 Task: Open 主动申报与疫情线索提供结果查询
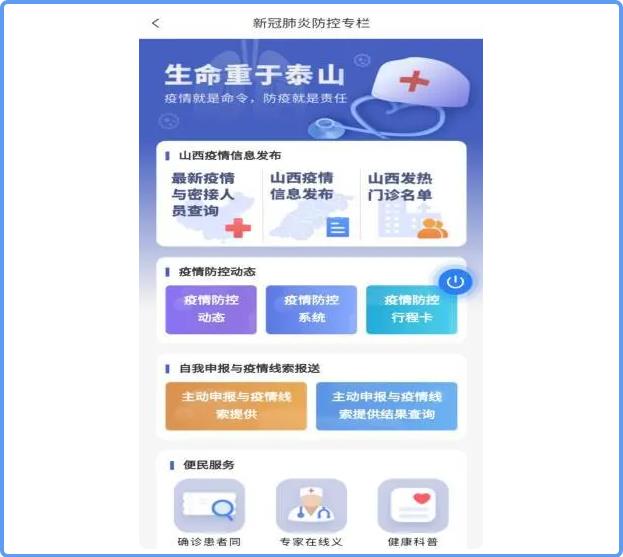tap(386, 405)
